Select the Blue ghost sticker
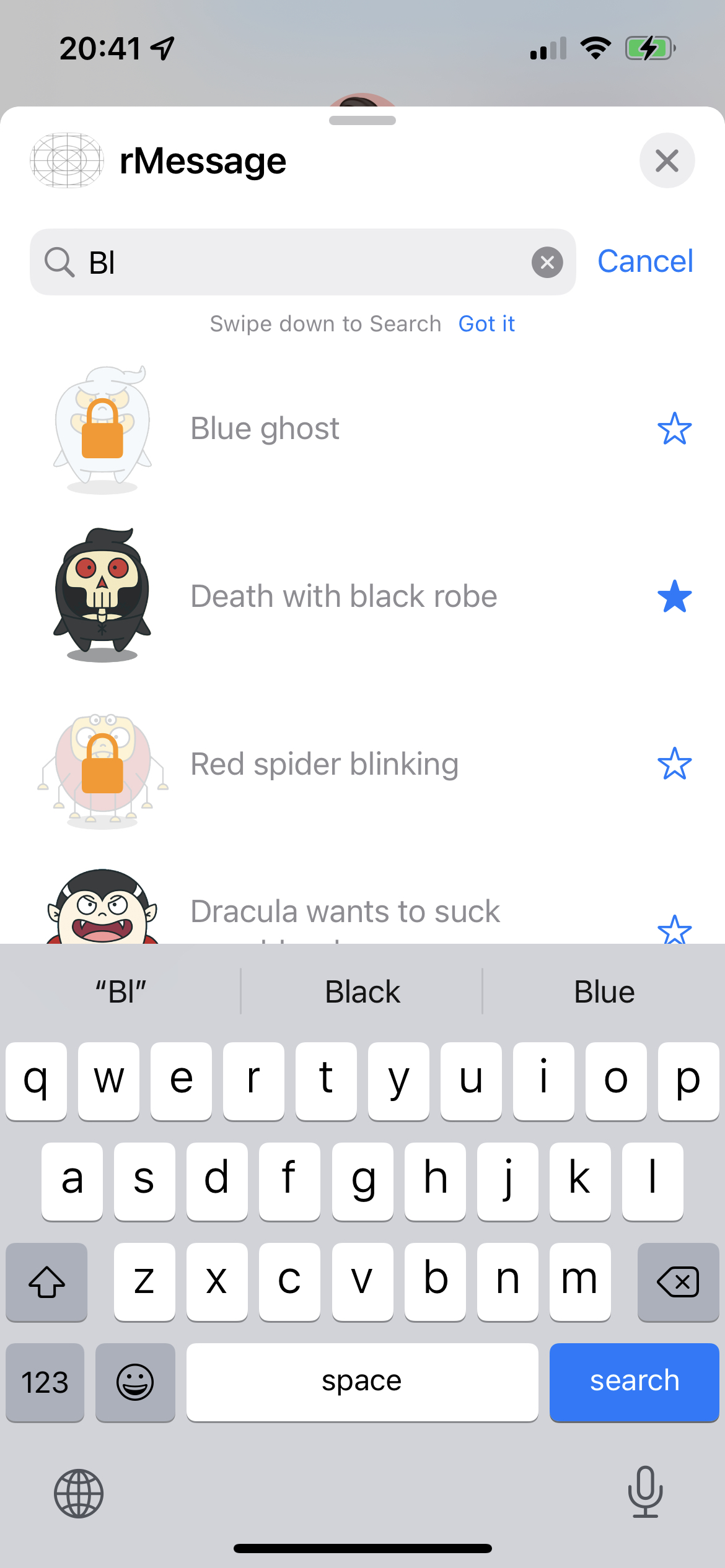 [265, 429]
